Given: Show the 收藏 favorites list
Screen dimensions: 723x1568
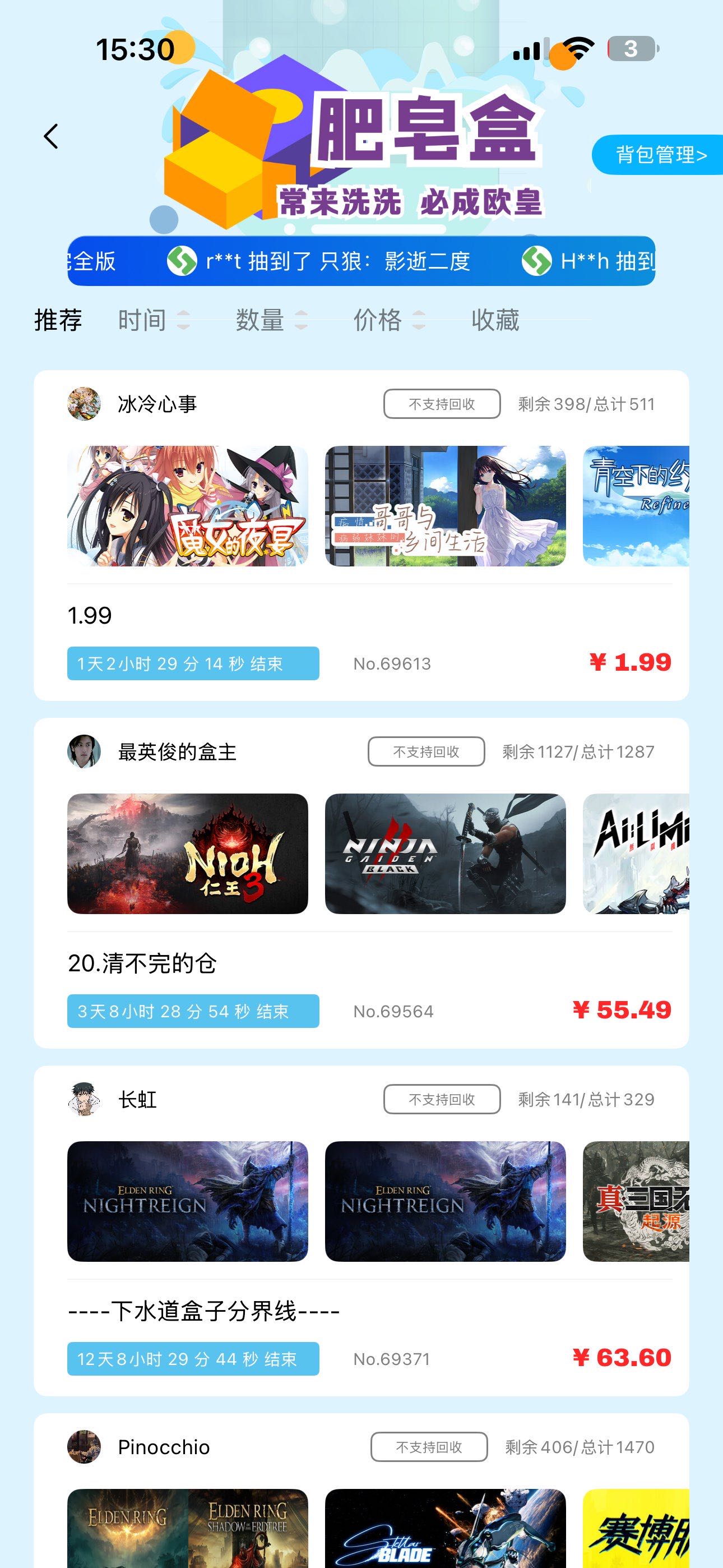Looking at the screenshot, I should pyautogui.click(x=495, y=320).
